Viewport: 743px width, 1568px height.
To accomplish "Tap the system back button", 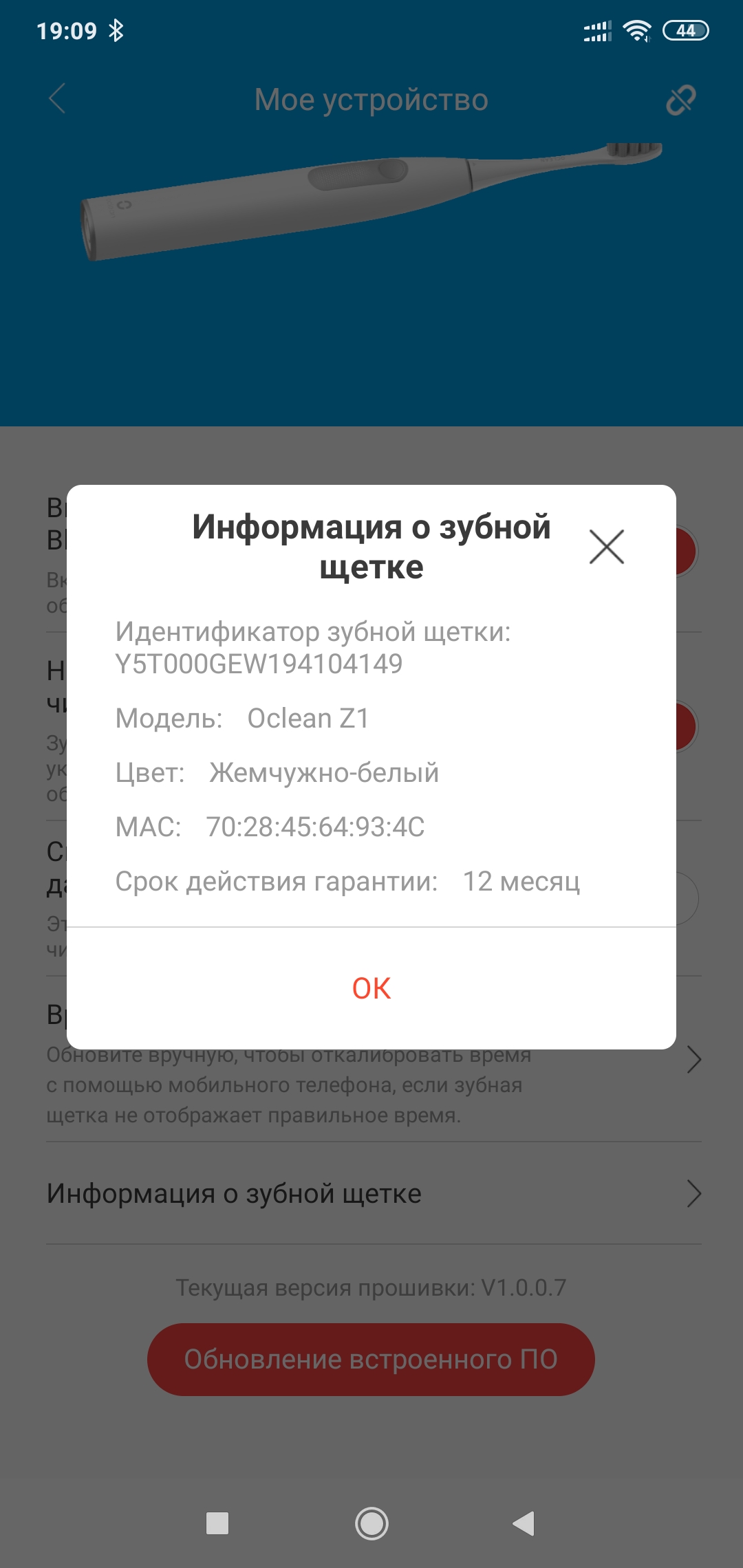I will click(524, 1523).
